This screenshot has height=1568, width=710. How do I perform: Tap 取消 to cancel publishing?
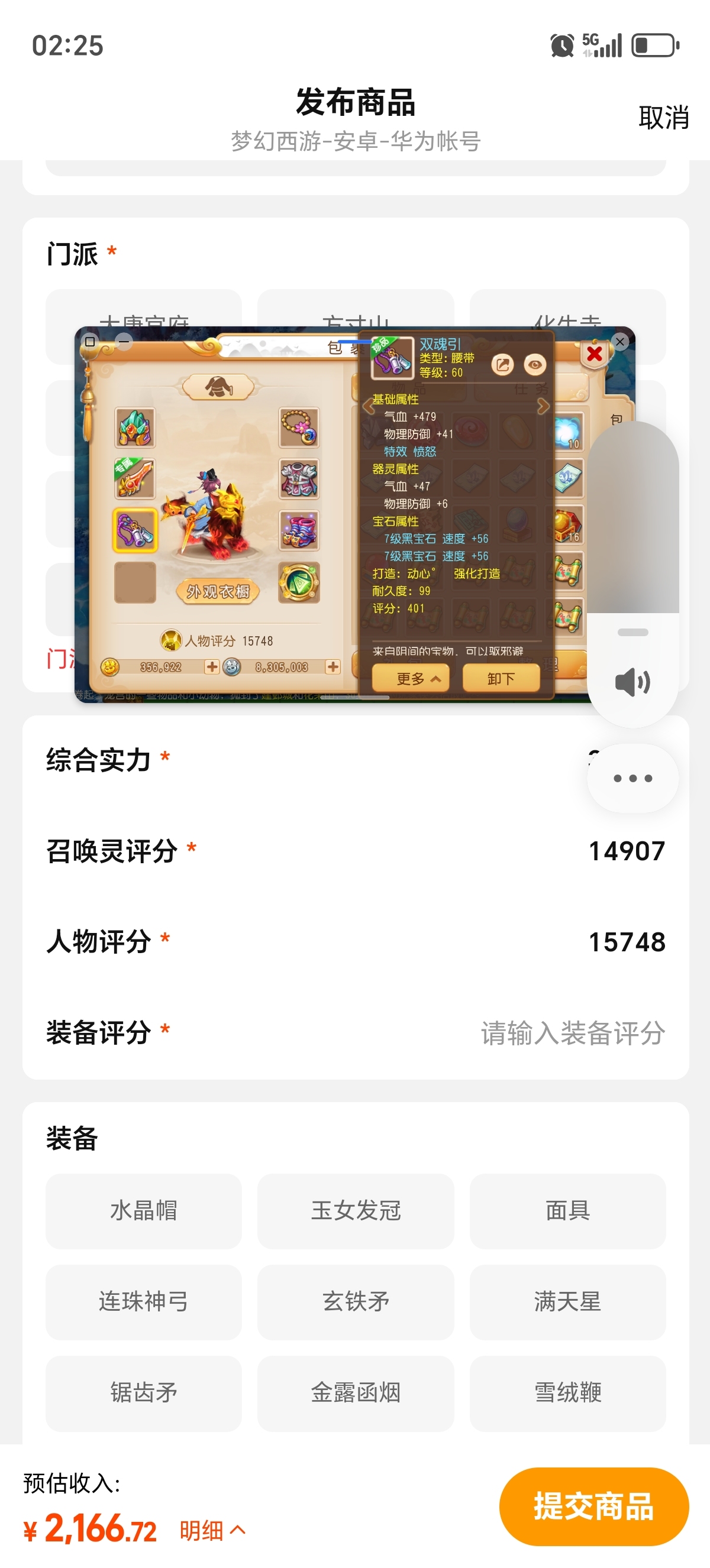[x=663, y=118]
